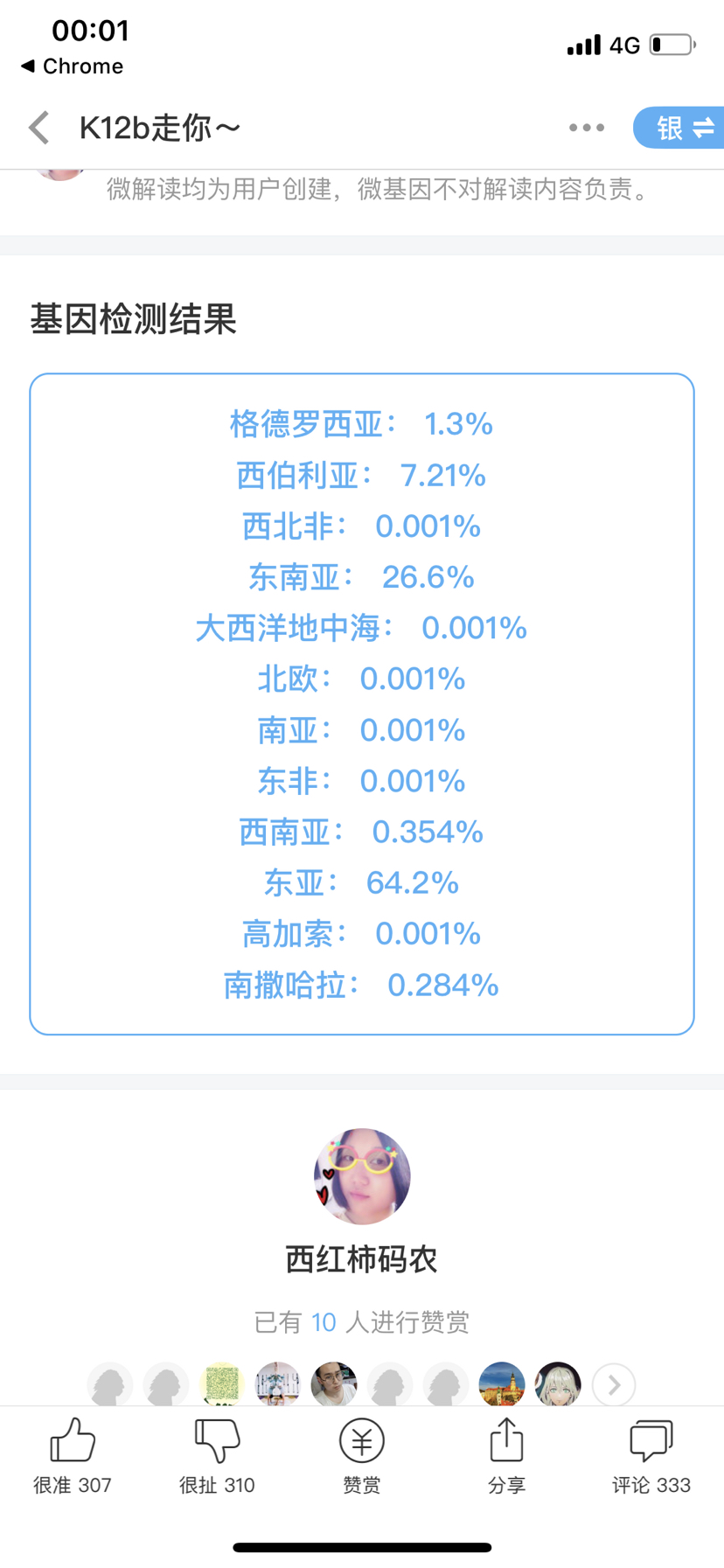The image size is (724, 1568).
Task: Vote 很准 with the thumbs-up
Action: tap(73, 1456)
